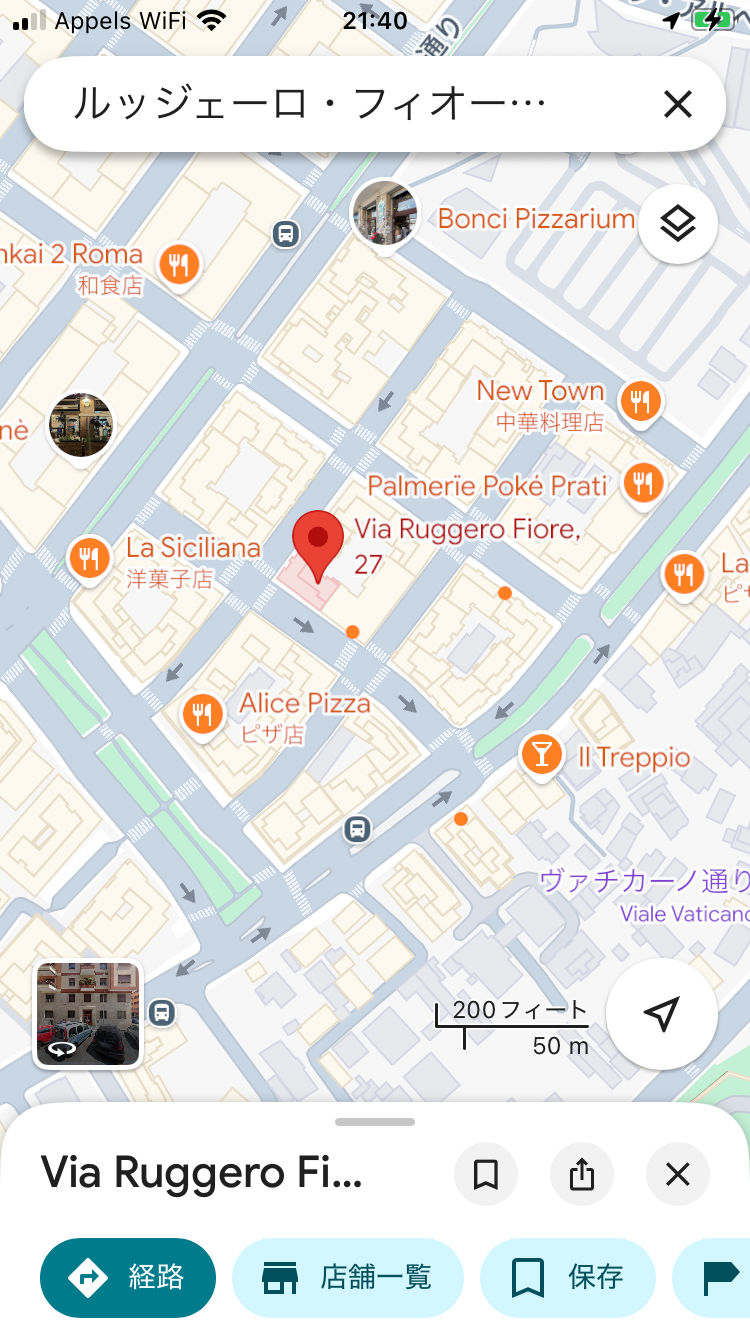Center the map on my location
750x1334 pixels.
click(661, 1014)
